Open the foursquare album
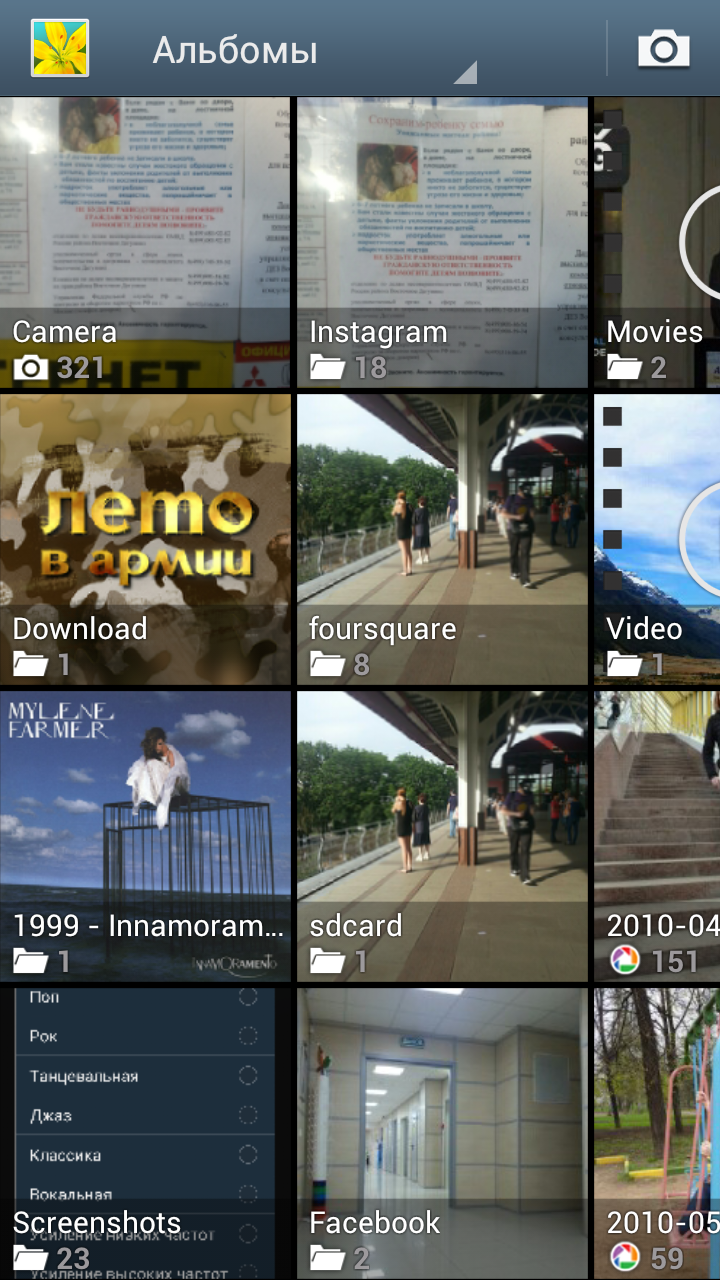The width and height of the screenshot is (720, 1280). pos(442,539)
